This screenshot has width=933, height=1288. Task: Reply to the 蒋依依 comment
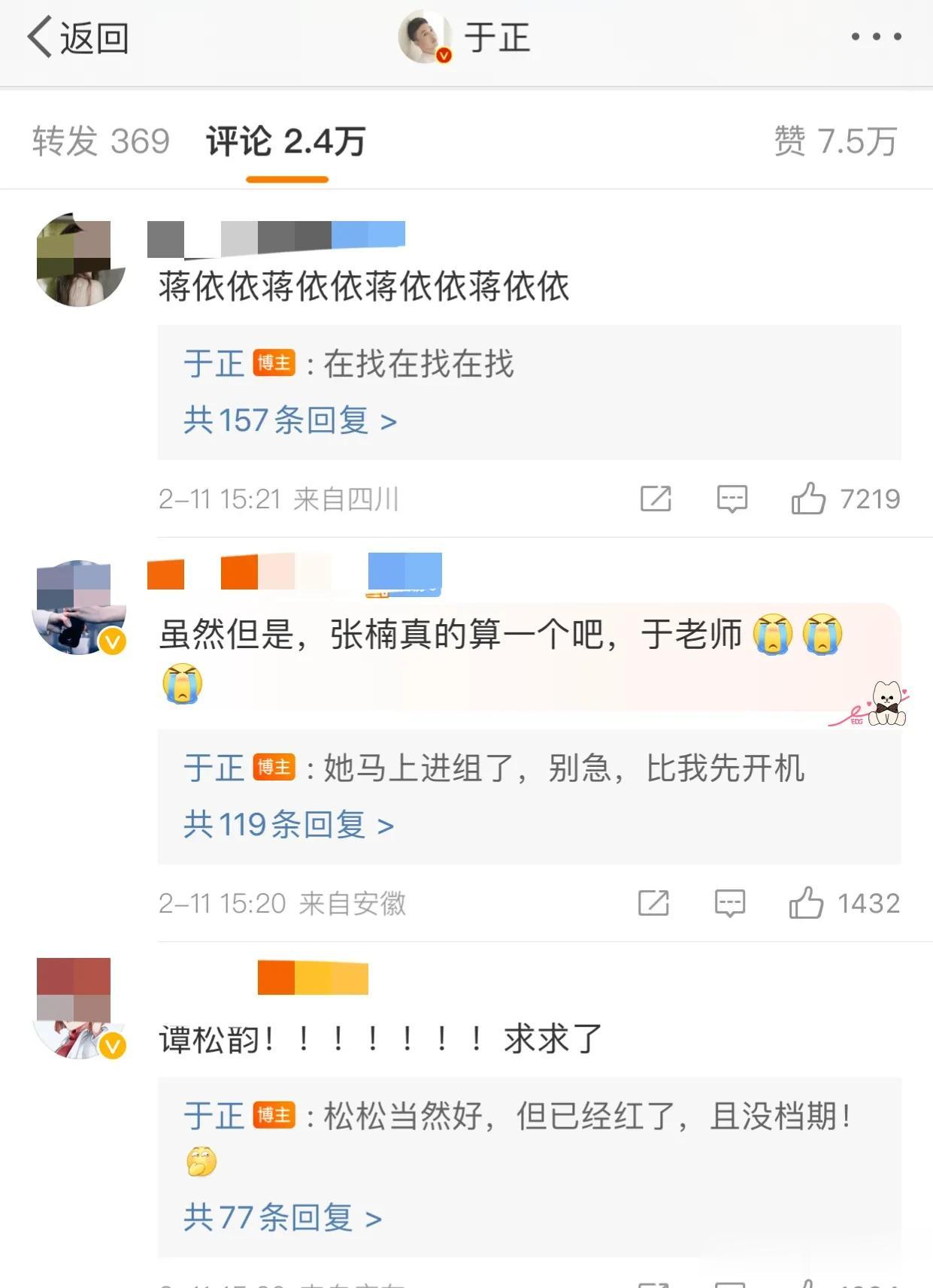732,499
